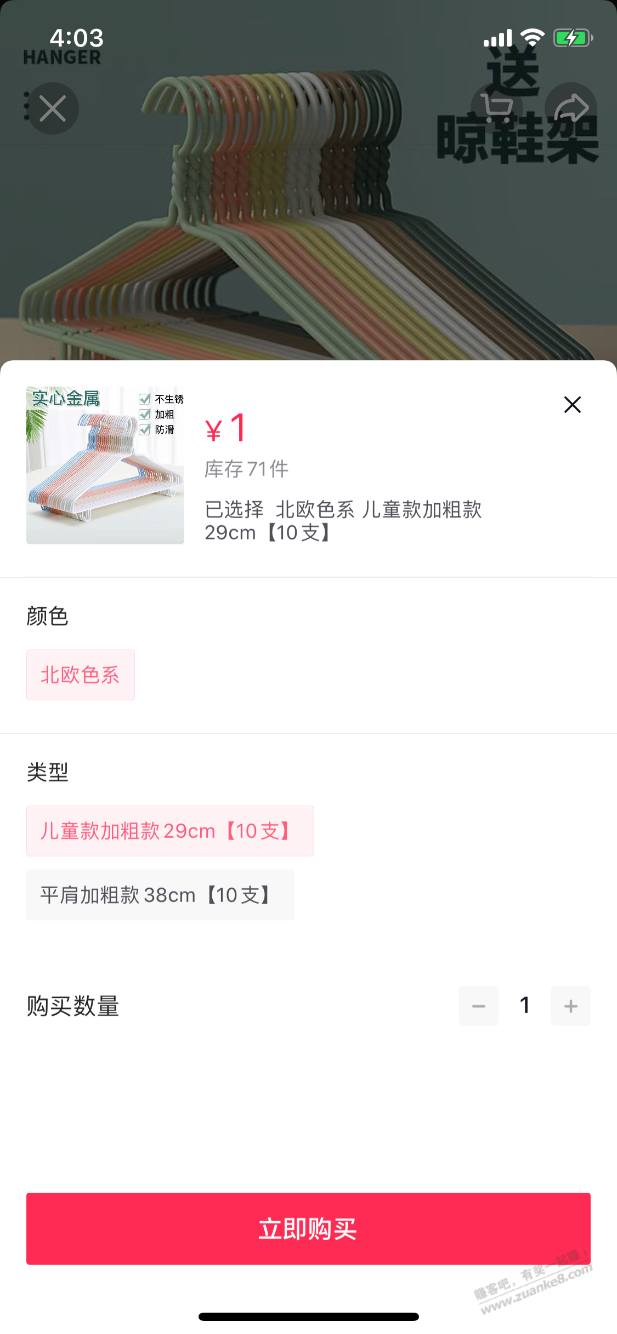Open the product thumbnail image
Image resolution: width=617 pixels, height=1334 pixels.
(105, 465)
